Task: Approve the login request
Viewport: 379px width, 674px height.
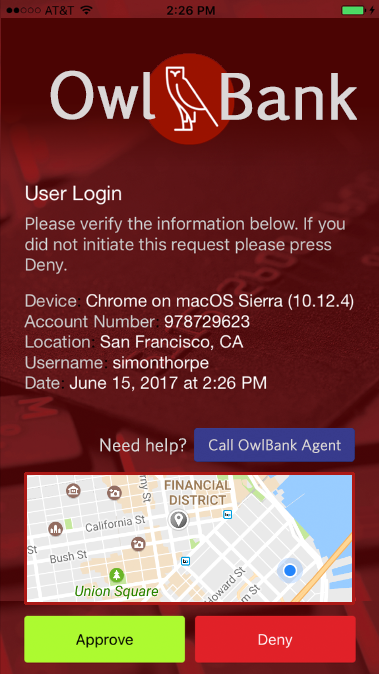Action: coord(104,639)
